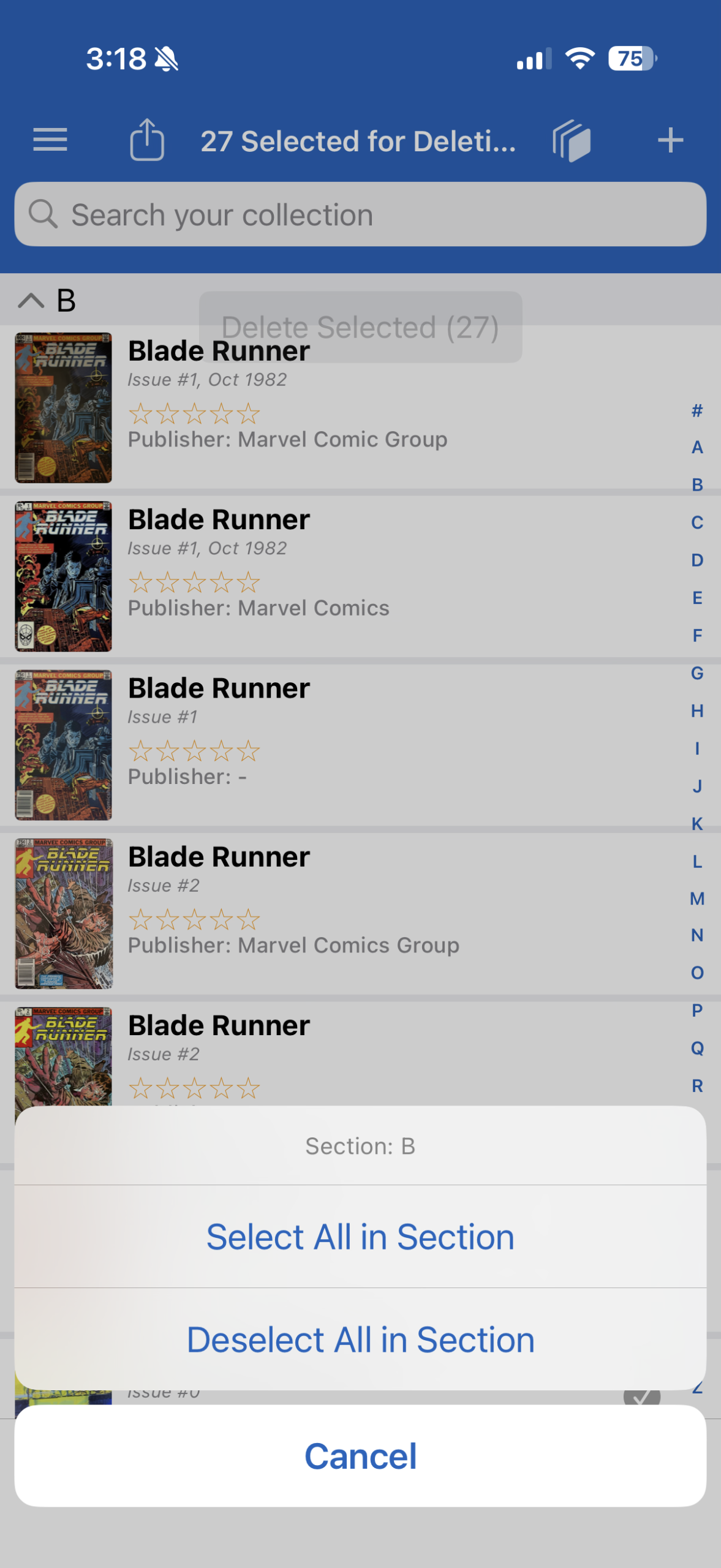Collapse the B section header

31,301
